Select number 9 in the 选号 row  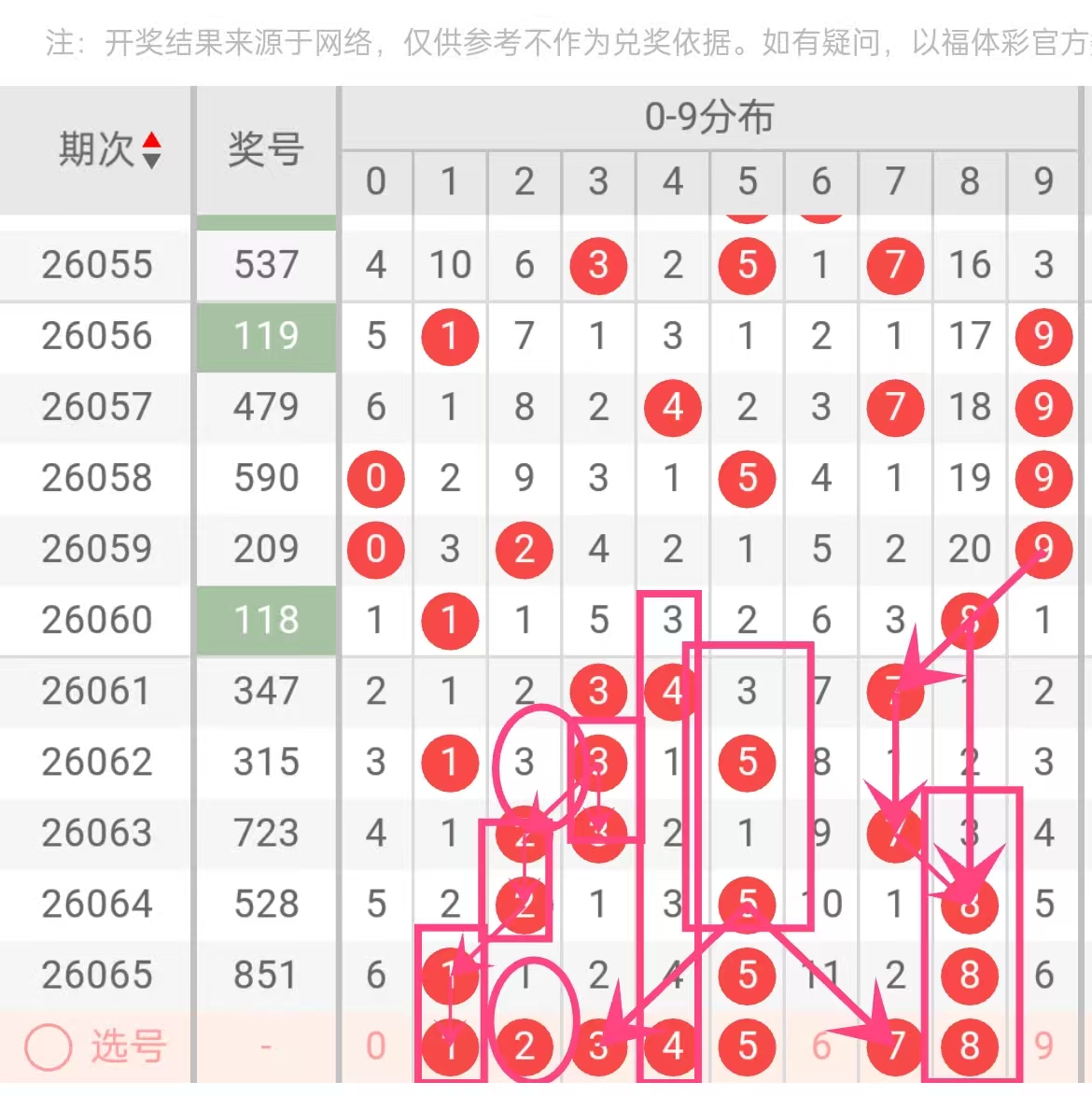click(x=1043, y=1047)
